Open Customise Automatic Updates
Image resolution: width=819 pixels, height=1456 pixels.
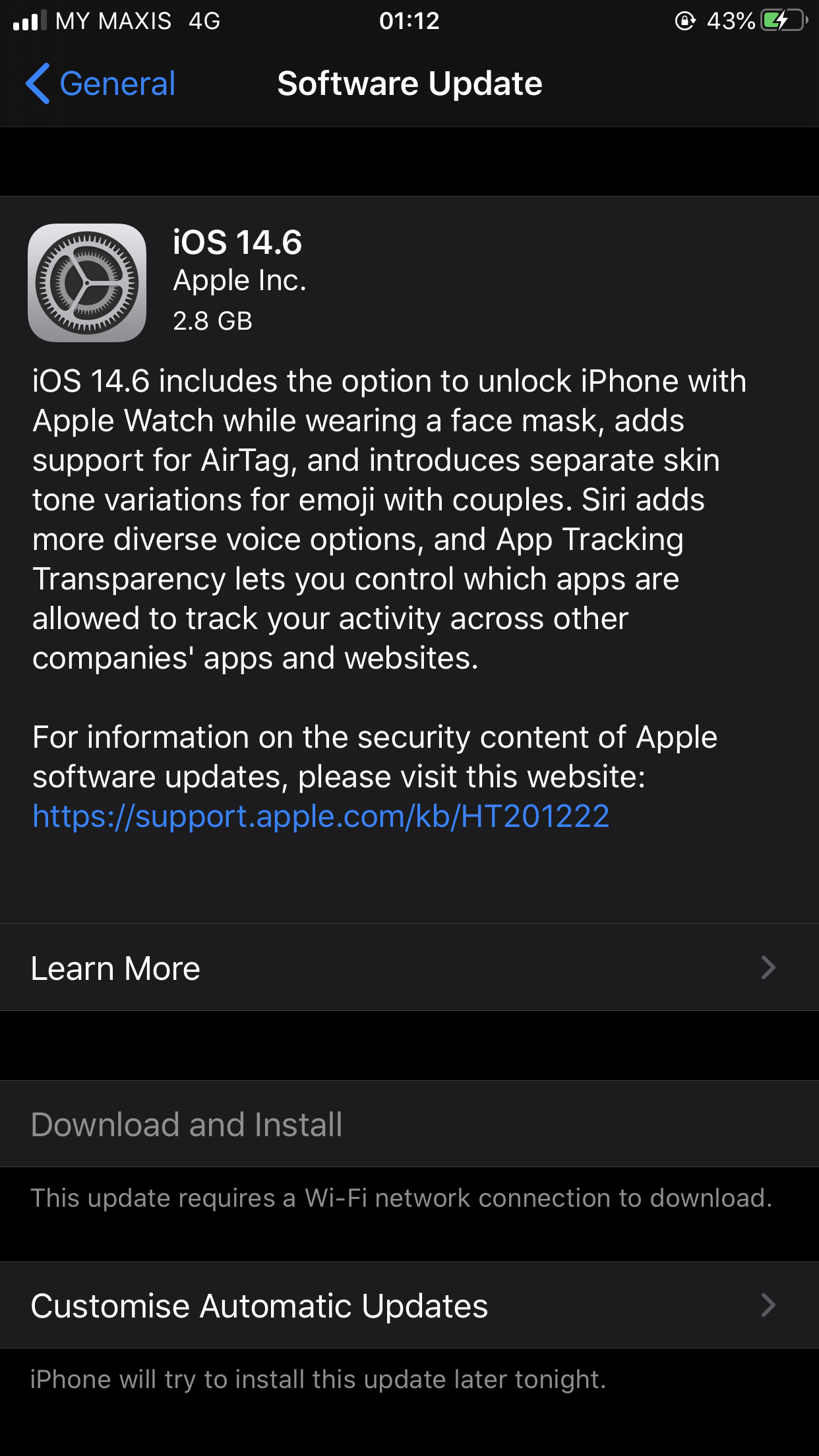click(409, 1305)
